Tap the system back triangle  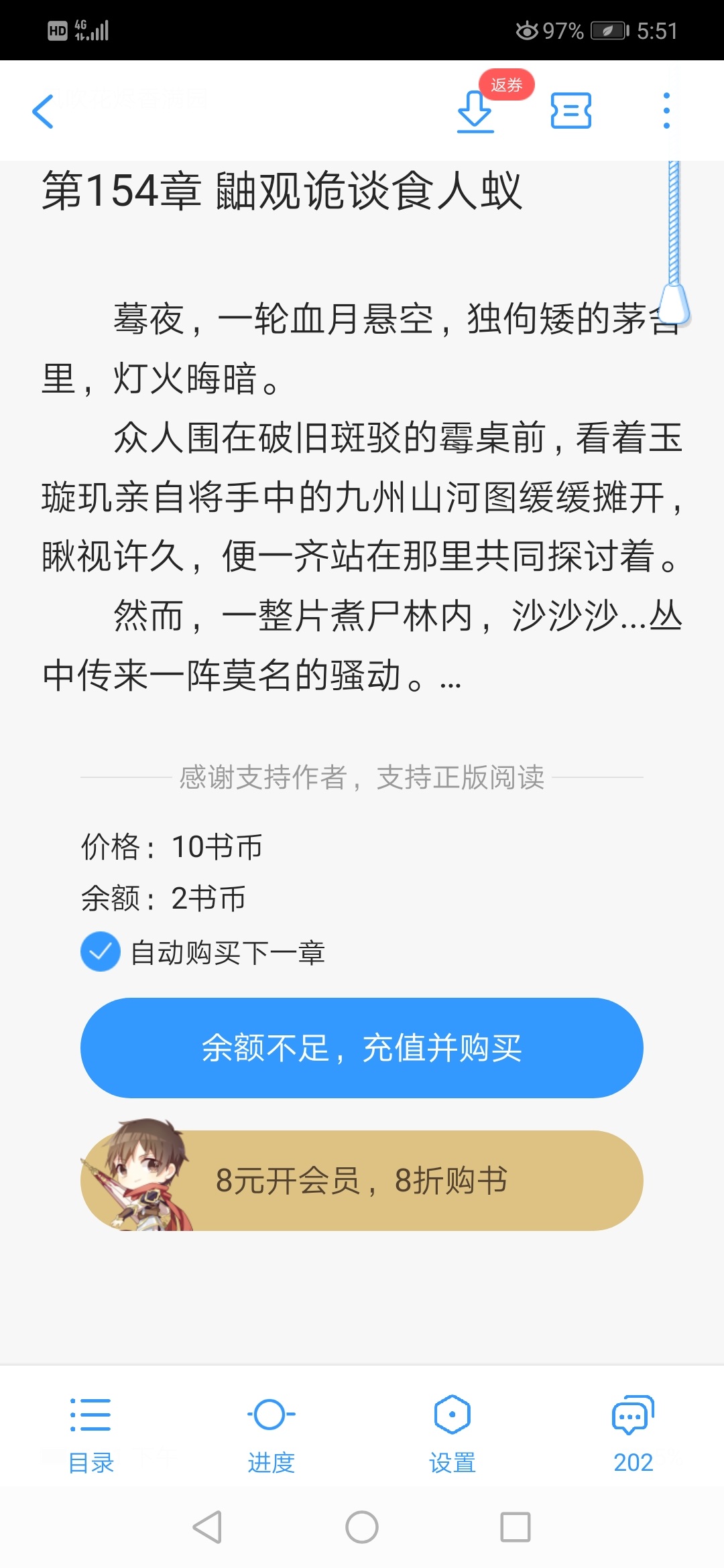coord(207,1527)
